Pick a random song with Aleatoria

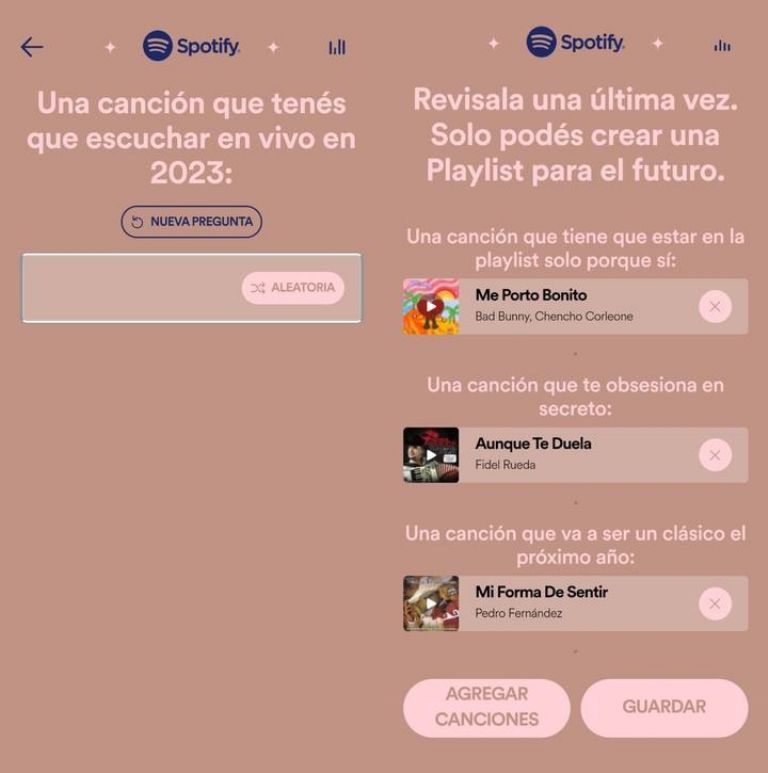point(293,288)
